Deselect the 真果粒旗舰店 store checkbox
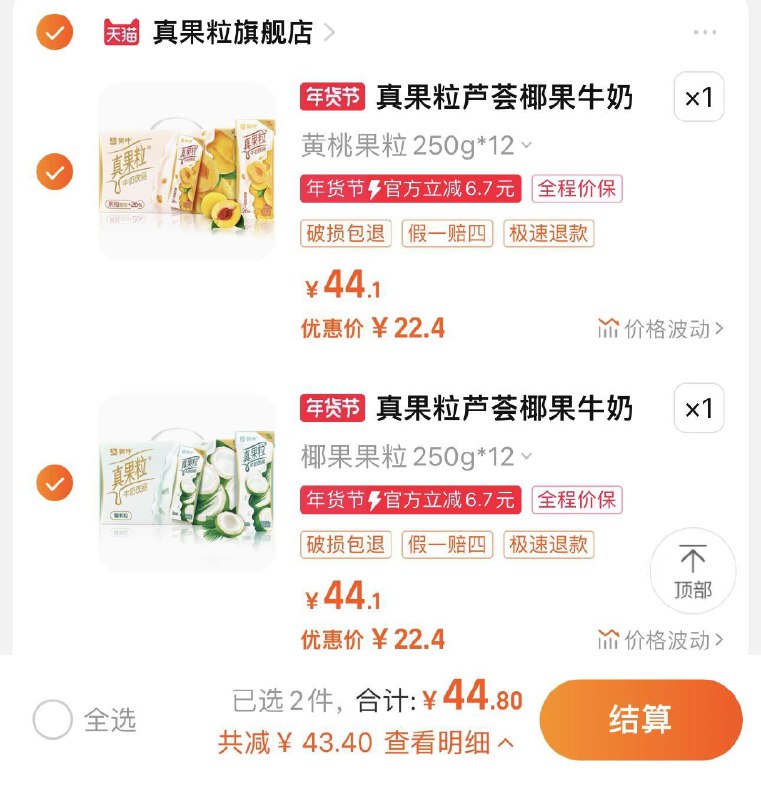The height and width of the screenshot is (800, 761). tap(53, 31)
